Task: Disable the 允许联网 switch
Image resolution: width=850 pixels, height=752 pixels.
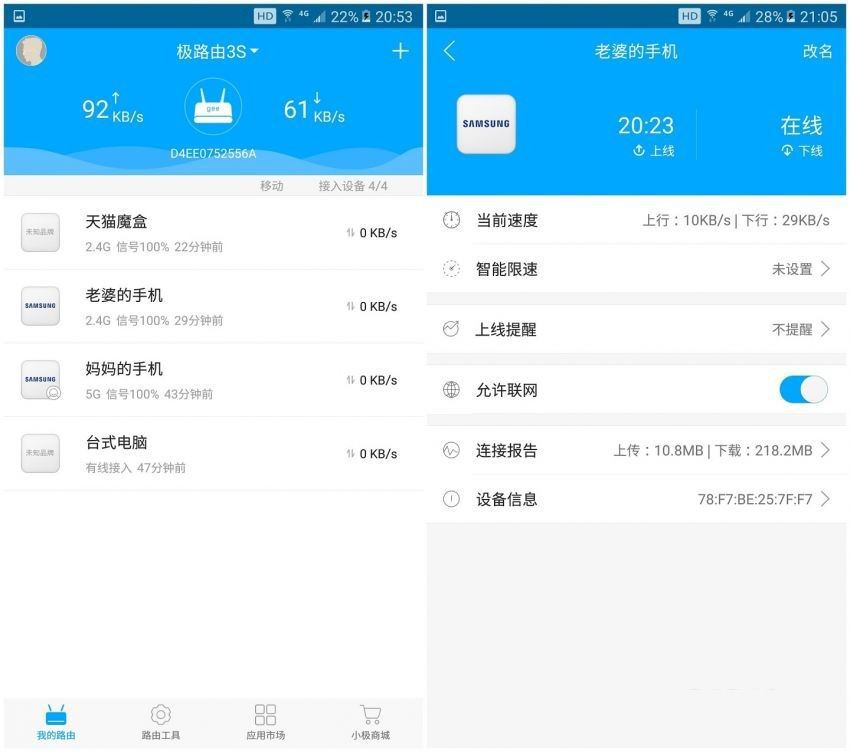Action: (x=803, y=390)
